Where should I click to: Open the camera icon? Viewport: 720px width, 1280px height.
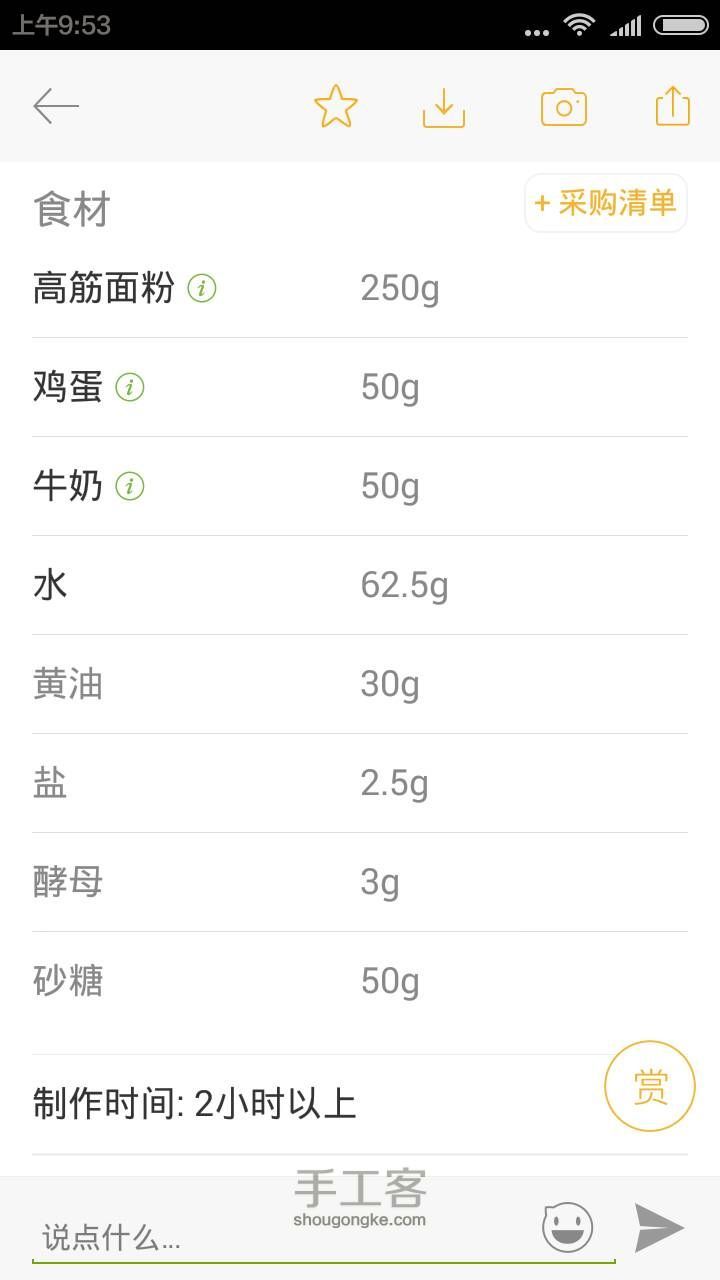coord(564,107)
